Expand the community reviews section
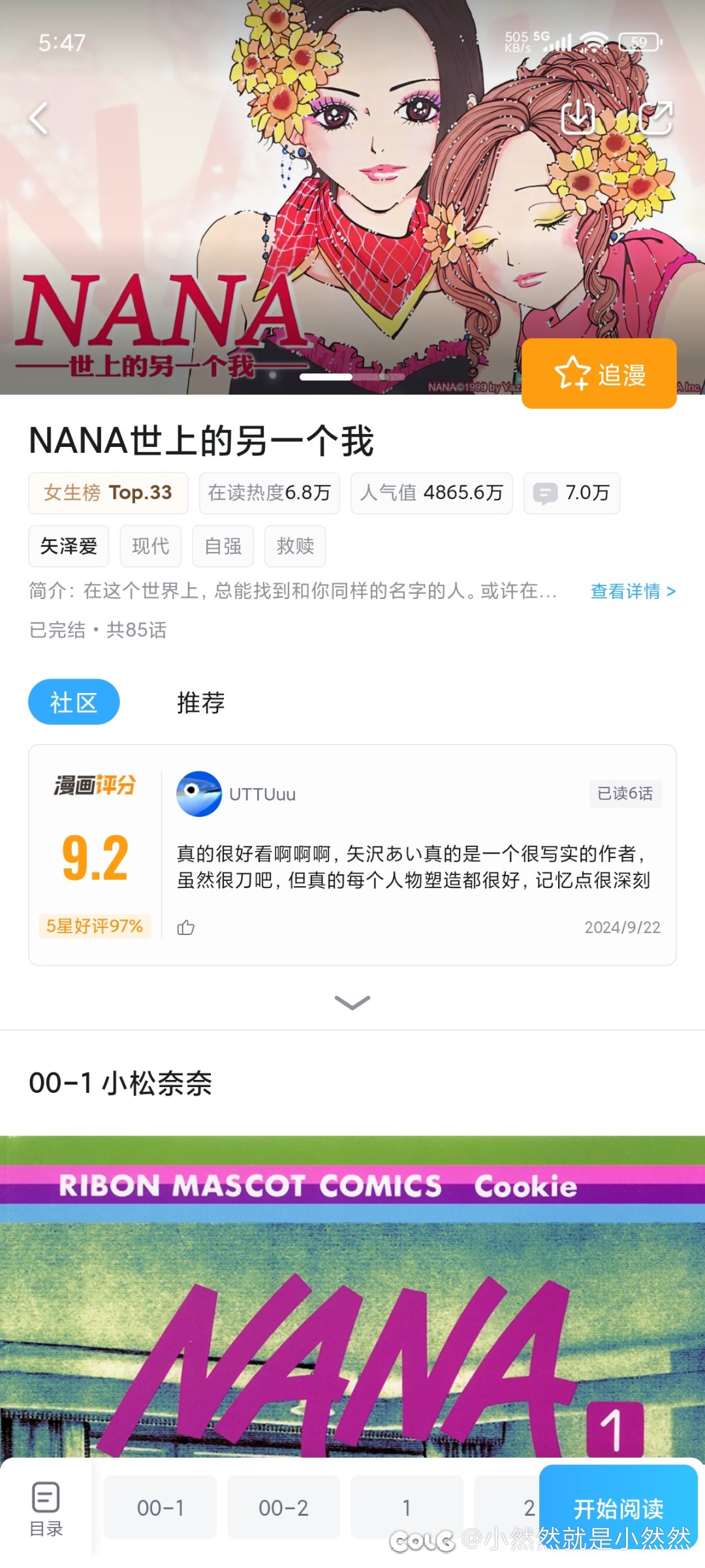705x1568 pixels. (x=352, y=1002)
